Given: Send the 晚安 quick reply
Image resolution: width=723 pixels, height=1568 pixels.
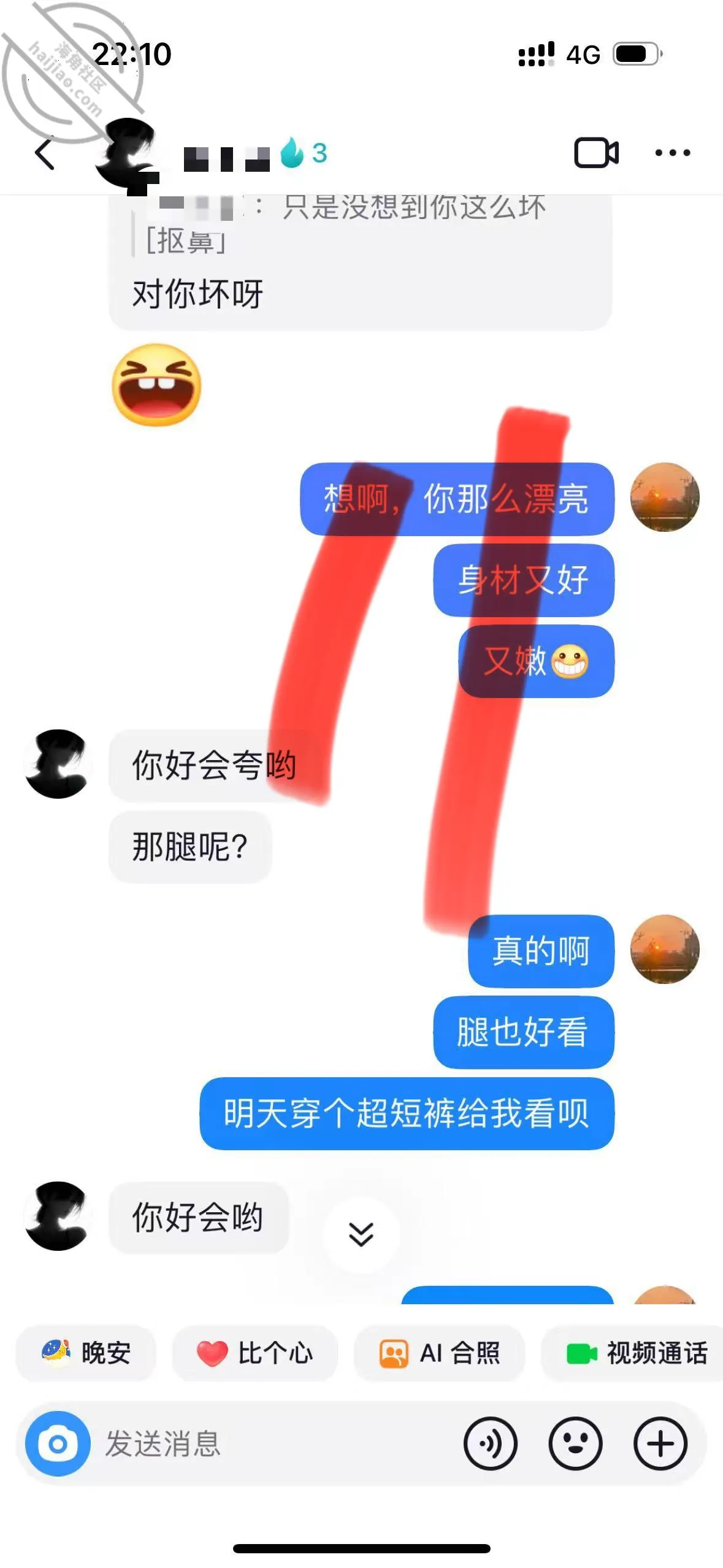Looking at the screenshot, I should 86,1353.
